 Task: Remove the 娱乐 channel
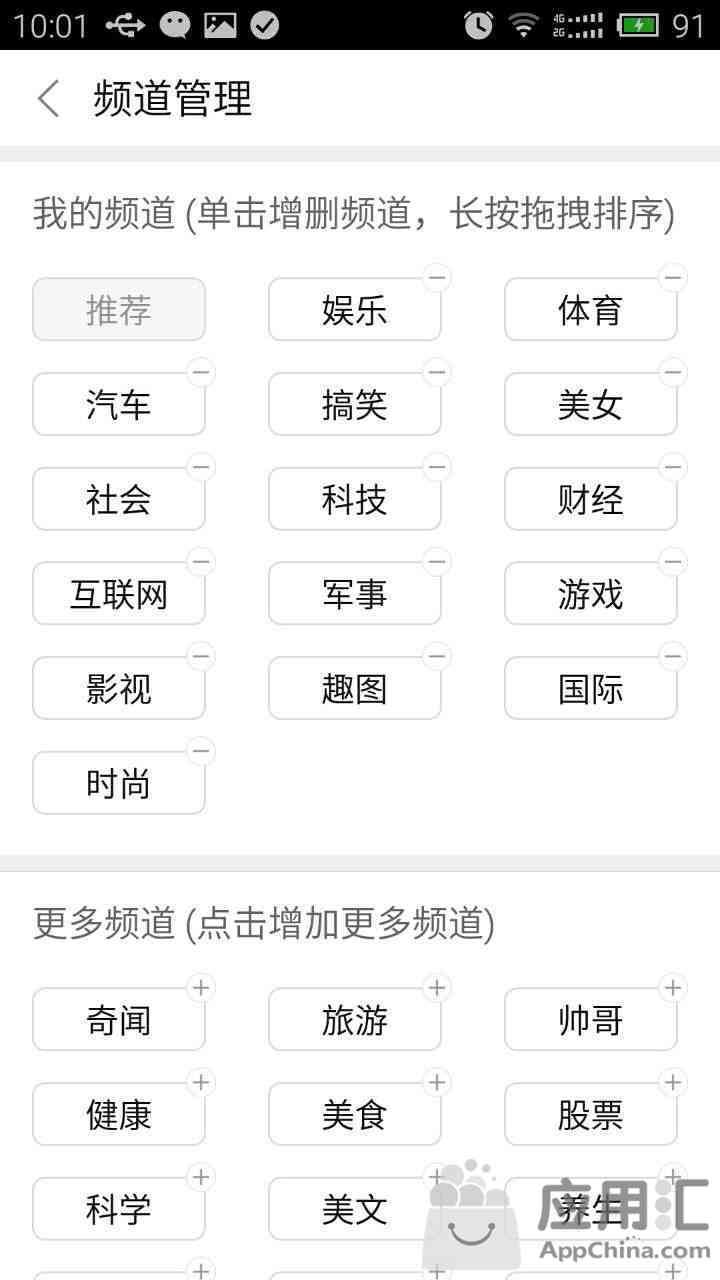(437, 278)
